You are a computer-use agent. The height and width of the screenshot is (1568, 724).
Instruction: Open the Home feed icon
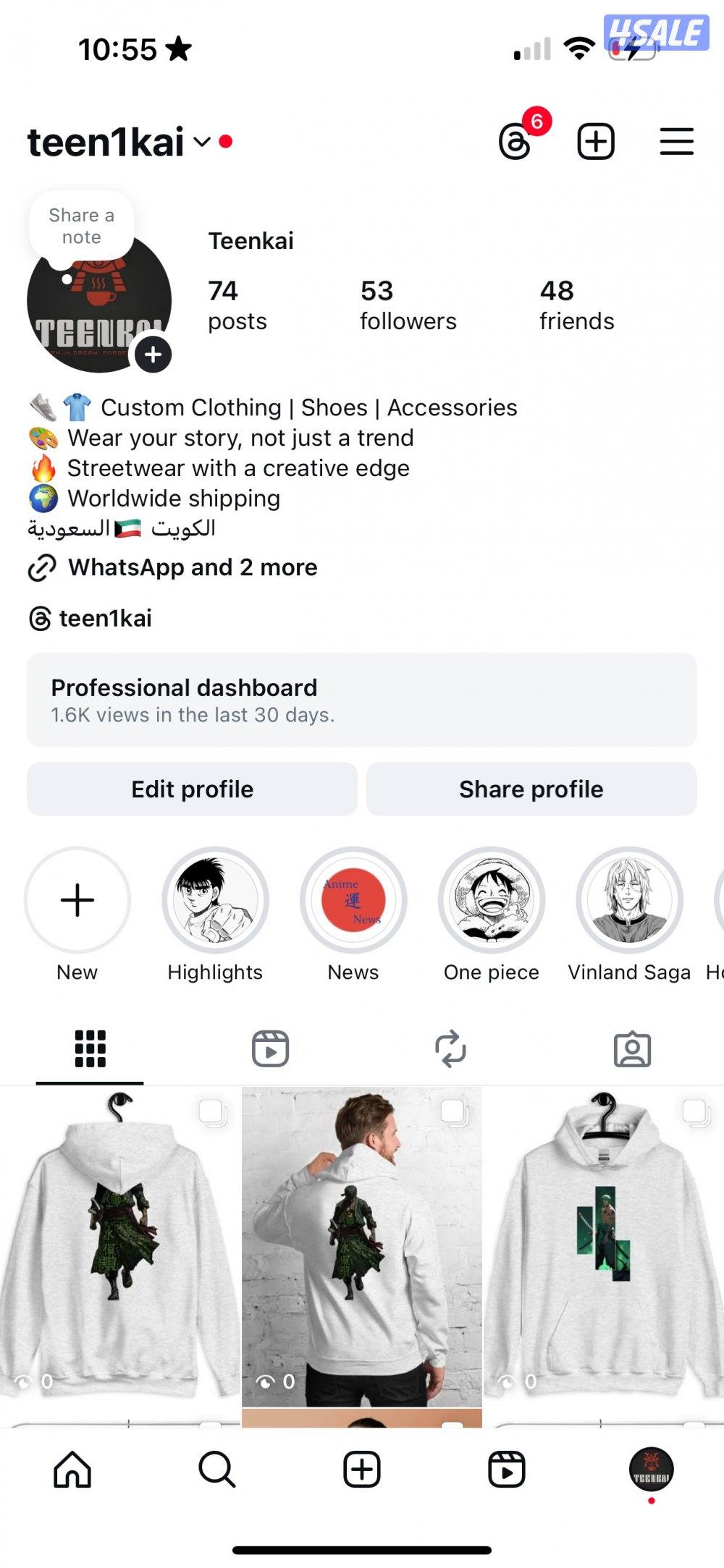[x=72, y=1471]
